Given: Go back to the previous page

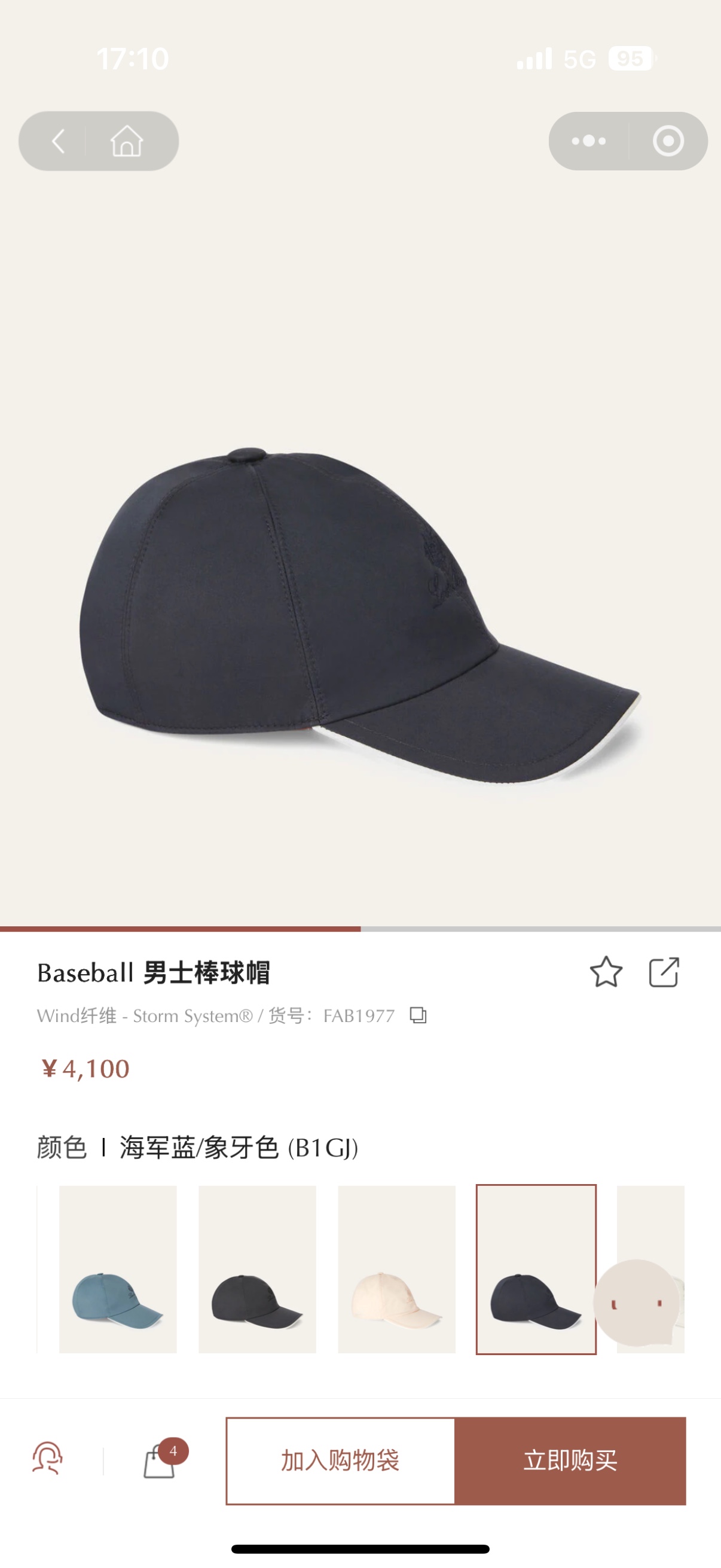Looking at the screenshot, I should (x=59, y=141).
